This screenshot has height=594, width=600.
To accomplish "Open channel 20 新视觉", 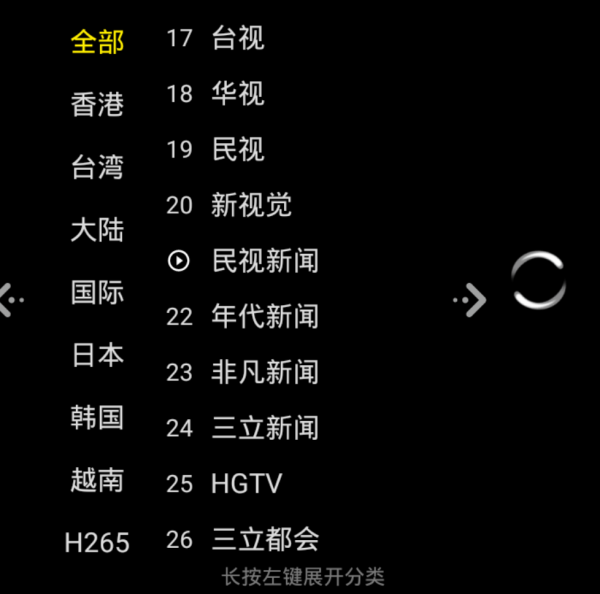I will click(x=251, y=206).
